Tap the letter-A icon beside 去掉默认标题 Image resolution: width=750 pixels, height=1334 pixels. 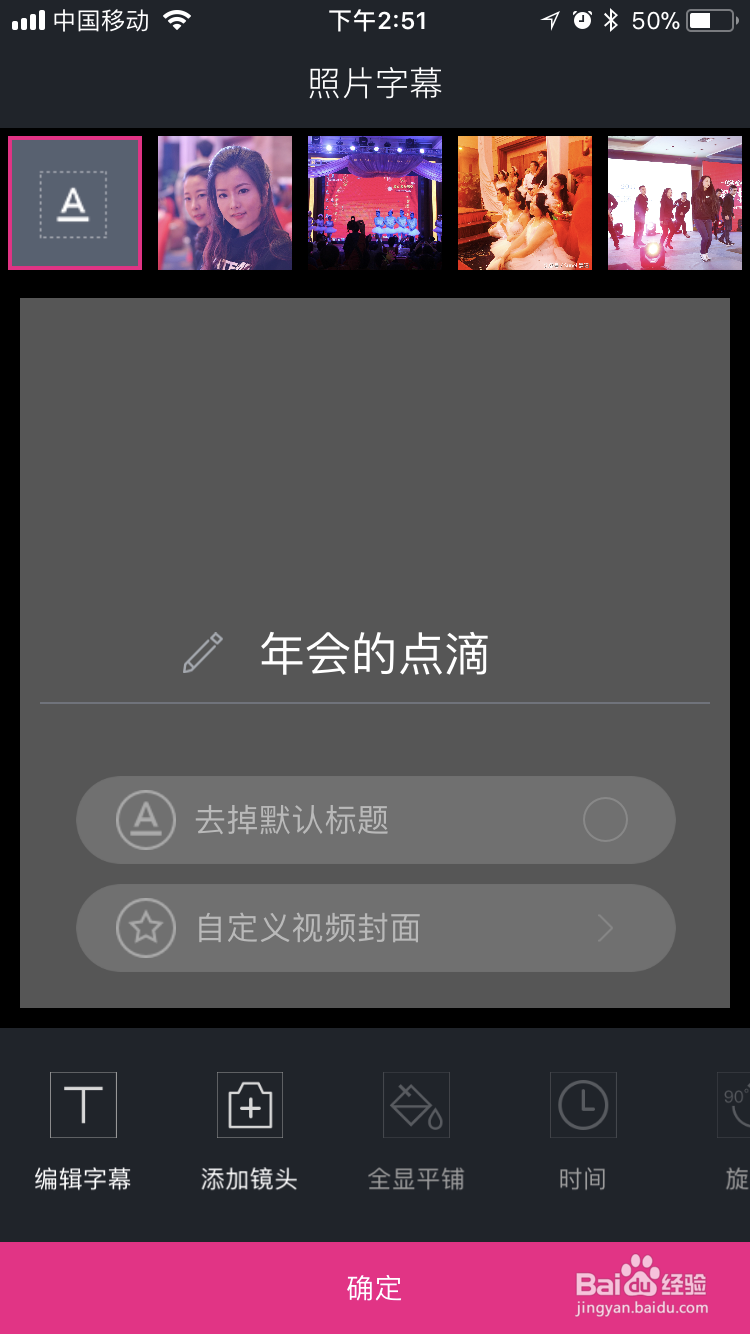click(x=145, y=820)
